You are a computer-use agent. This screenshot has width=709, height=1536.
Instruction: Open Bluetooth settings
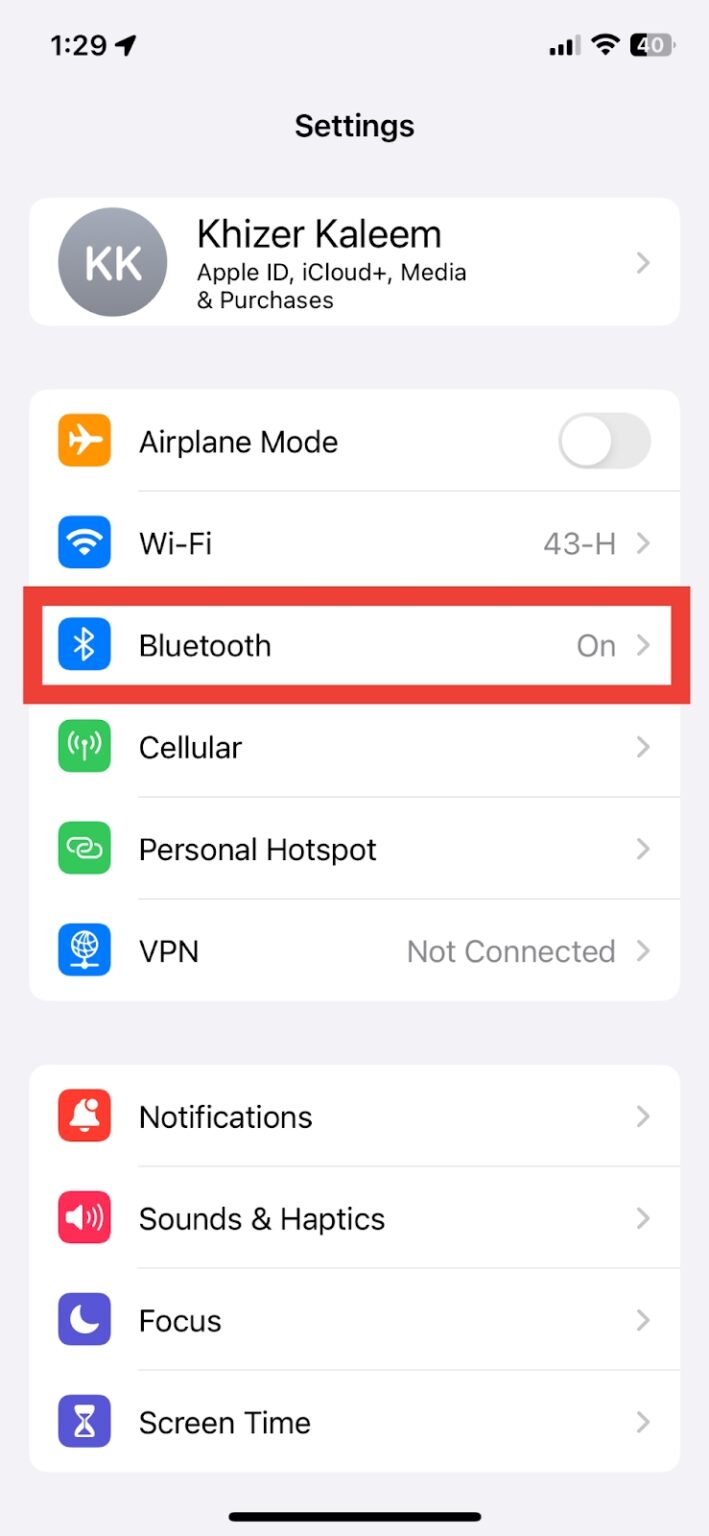pyautogui.click(x=354, y=646)
